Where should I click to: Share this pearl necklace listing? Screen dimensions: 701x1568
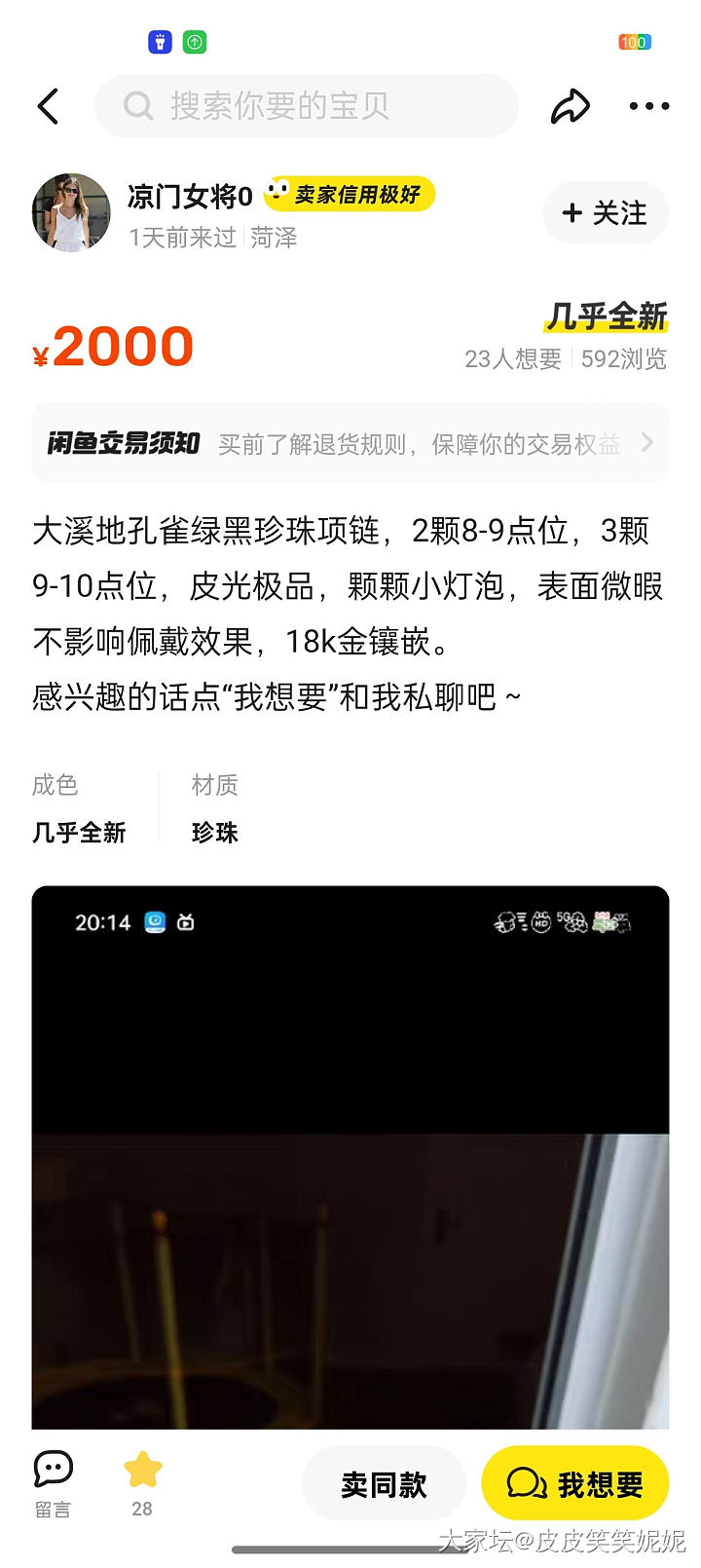tap(570, 106)
